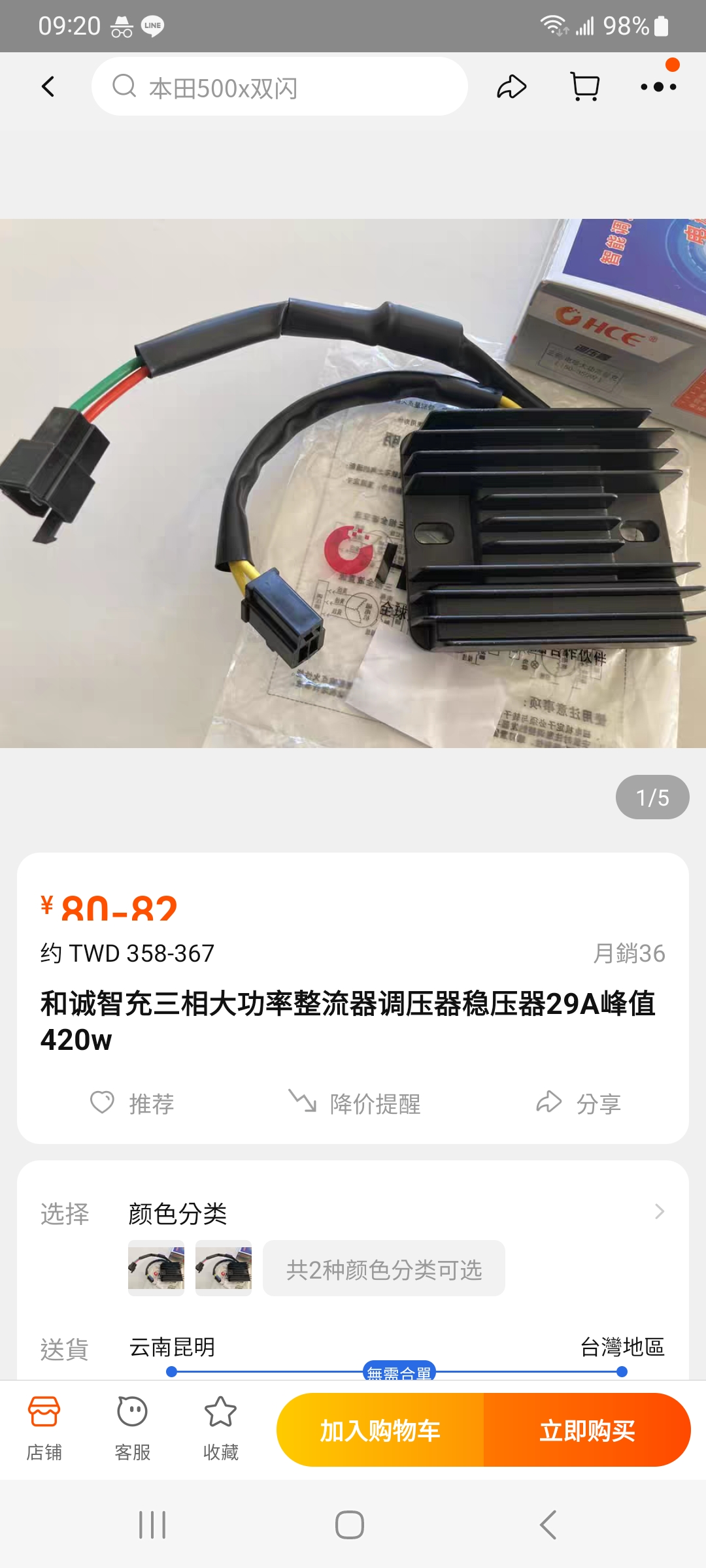Viewport: 706px width, 1568px height.
Task: Enable 降价提醒 price drop alert
Action: [355, 1103]
